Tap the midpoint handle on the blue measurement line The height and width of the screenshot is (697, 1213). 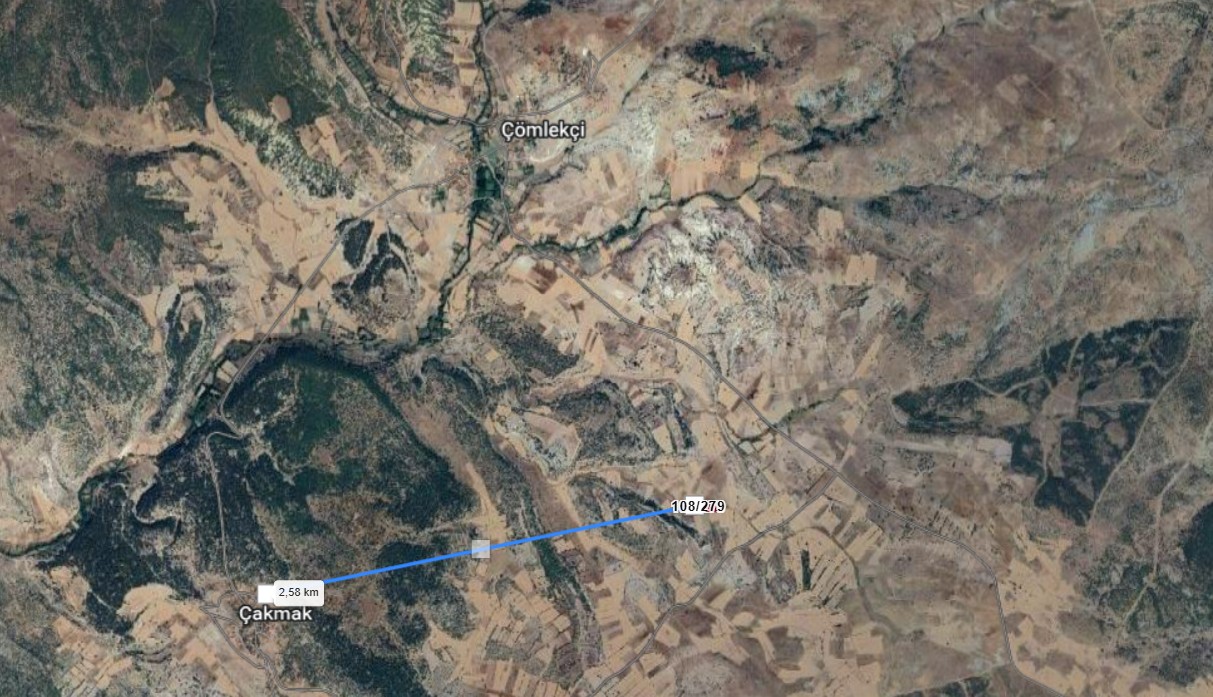(481, 548)
